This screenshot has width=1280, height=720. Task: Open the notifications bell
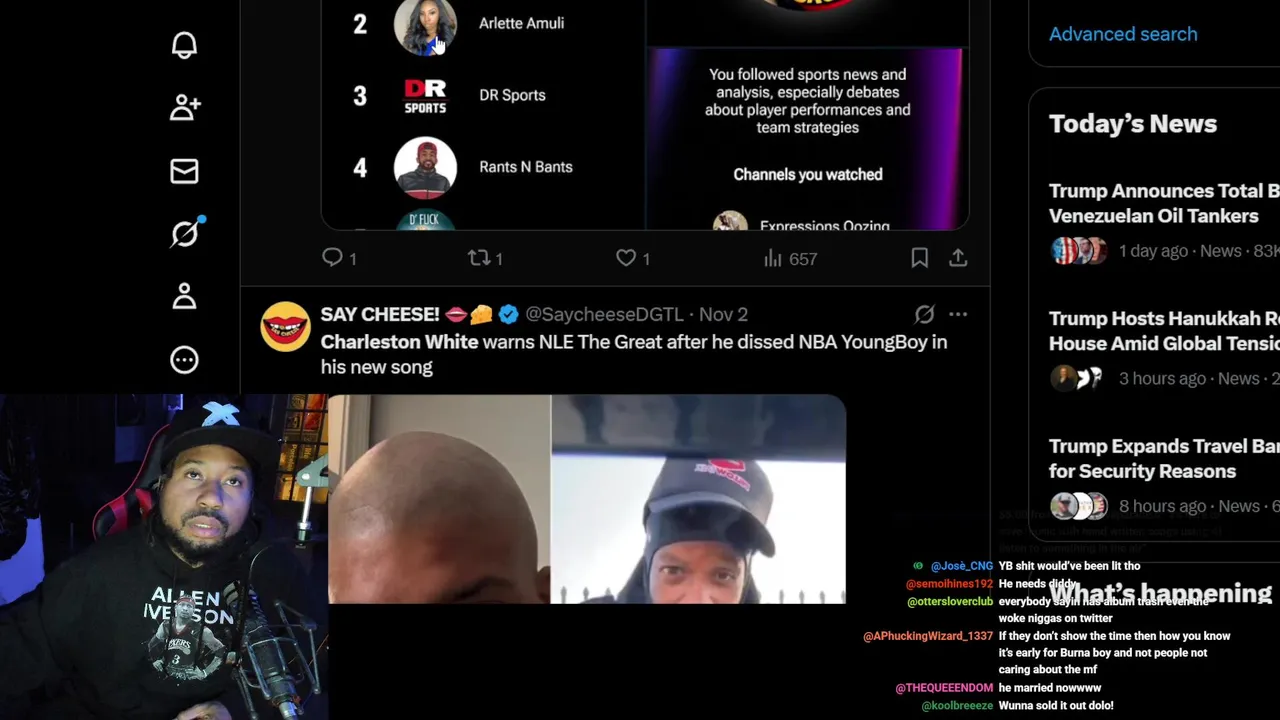point(184,45)
